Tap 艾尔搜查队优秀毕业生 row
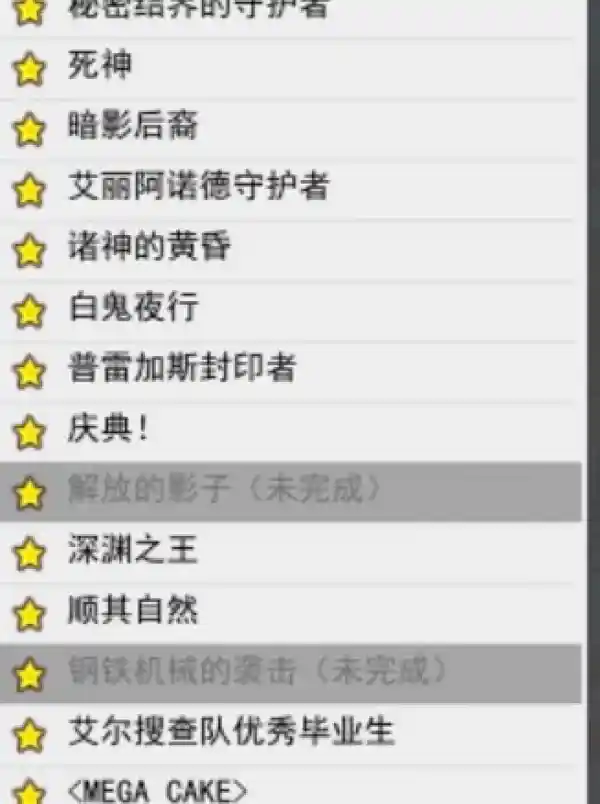600x804 pixels. pyautogui.click(x=230, y=733)
